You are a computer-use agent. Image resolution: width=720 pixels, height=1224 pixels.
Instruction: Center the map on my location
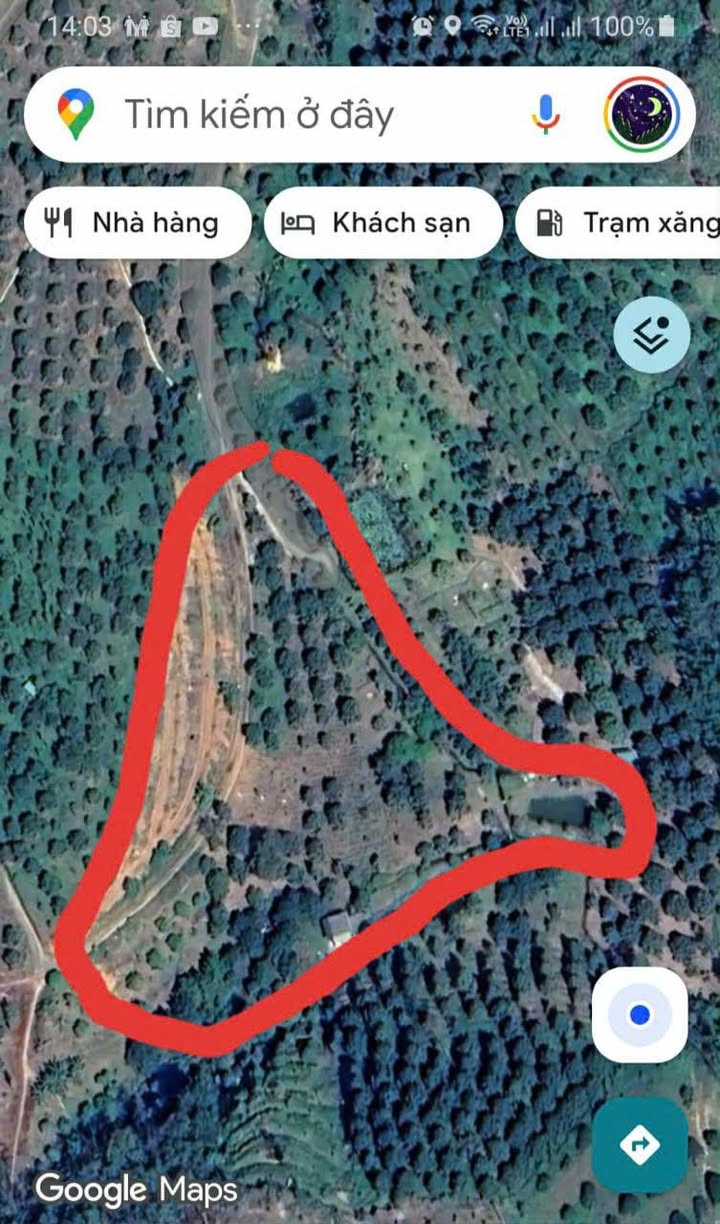click(640, 1015)
